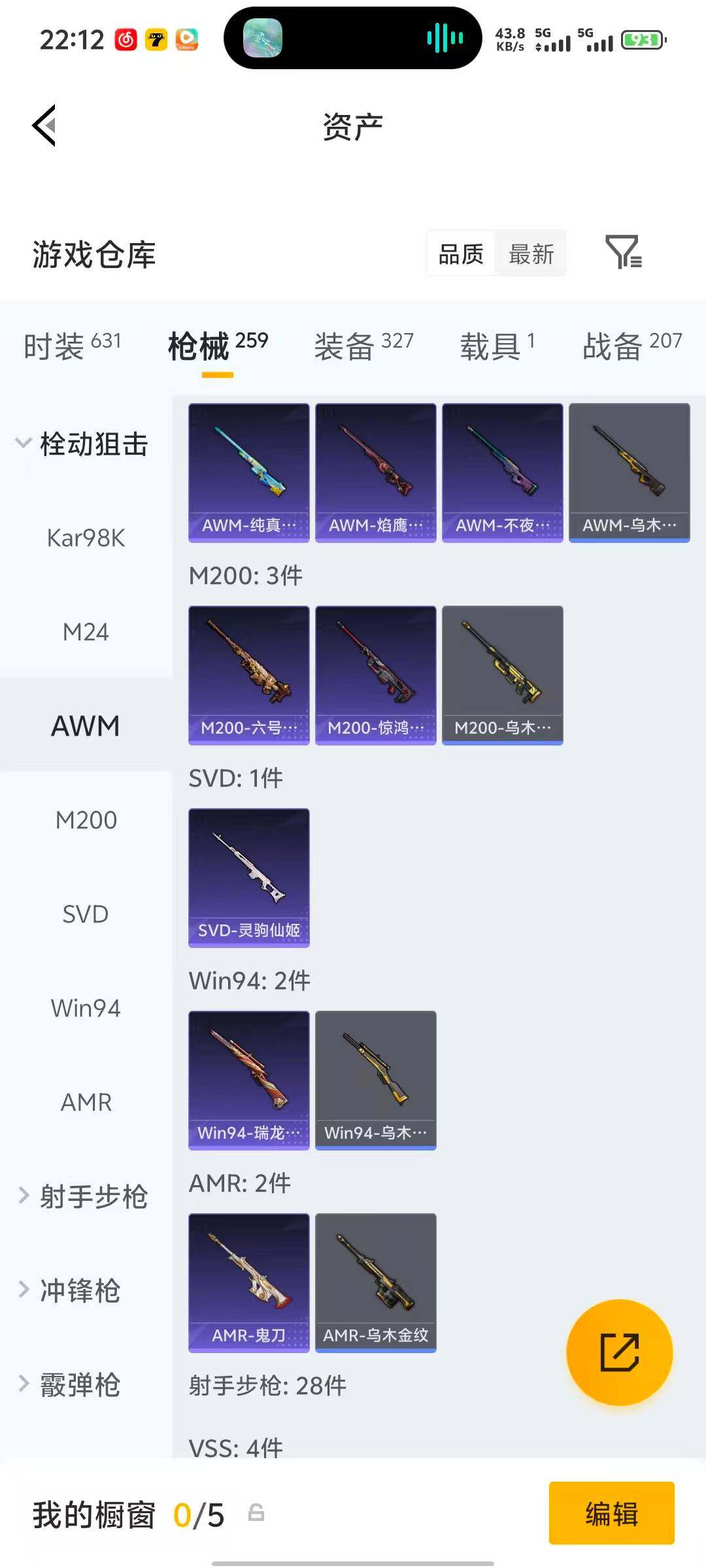This screenshot has width=706, height=1568.
Task: Tap the orange share floating button
Action: click(x=619, y=1352)
